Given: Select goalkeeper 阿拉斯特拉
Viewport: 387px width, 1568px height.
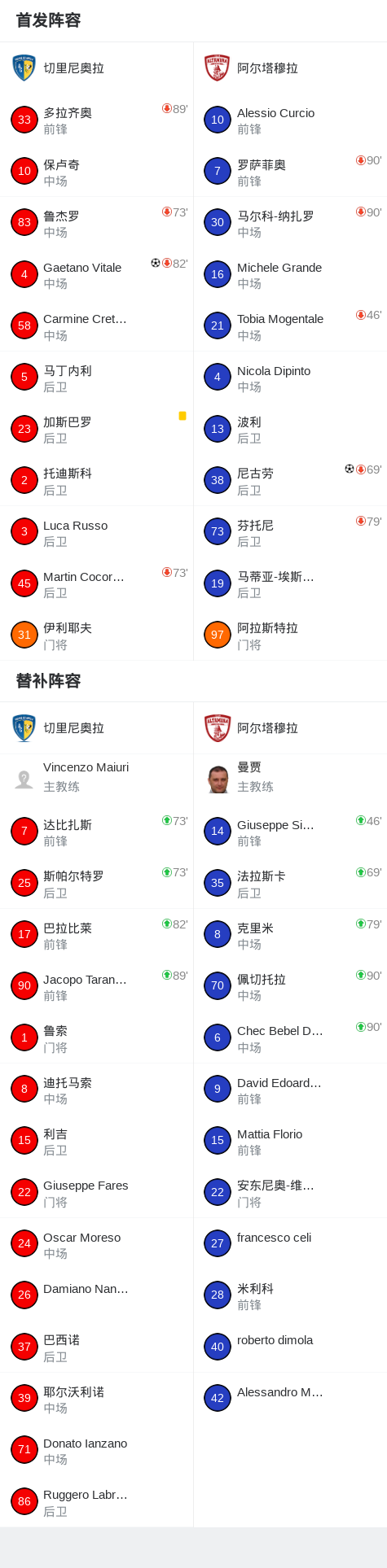Looking at the screenshot, I should point(290,635).
